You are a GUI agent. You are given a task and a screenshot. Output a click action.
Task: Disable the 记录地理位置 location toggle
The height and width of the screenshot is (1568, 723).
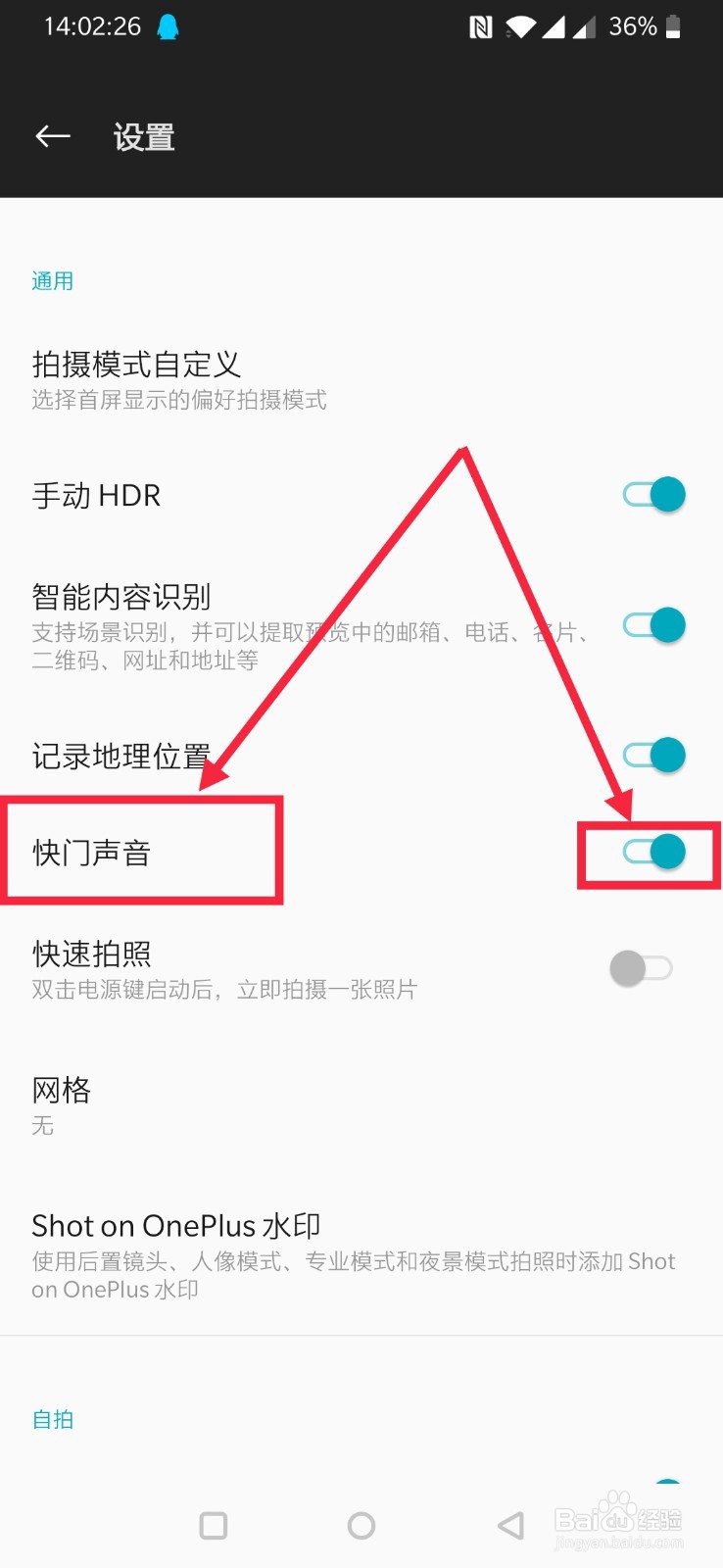pos(653,755)
